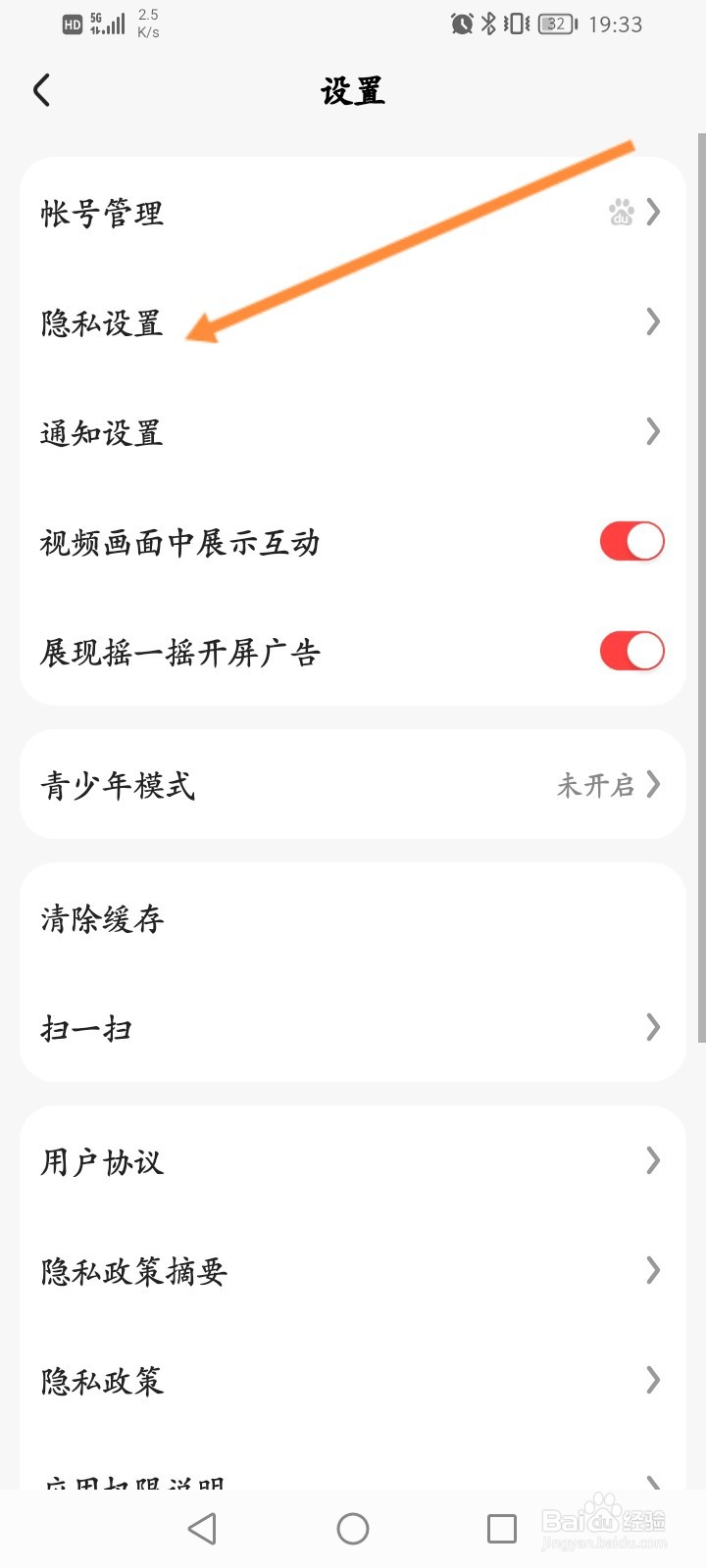
Task: Disable 展现摇一摇开屏广告
Action: click(x=631, y=650)
